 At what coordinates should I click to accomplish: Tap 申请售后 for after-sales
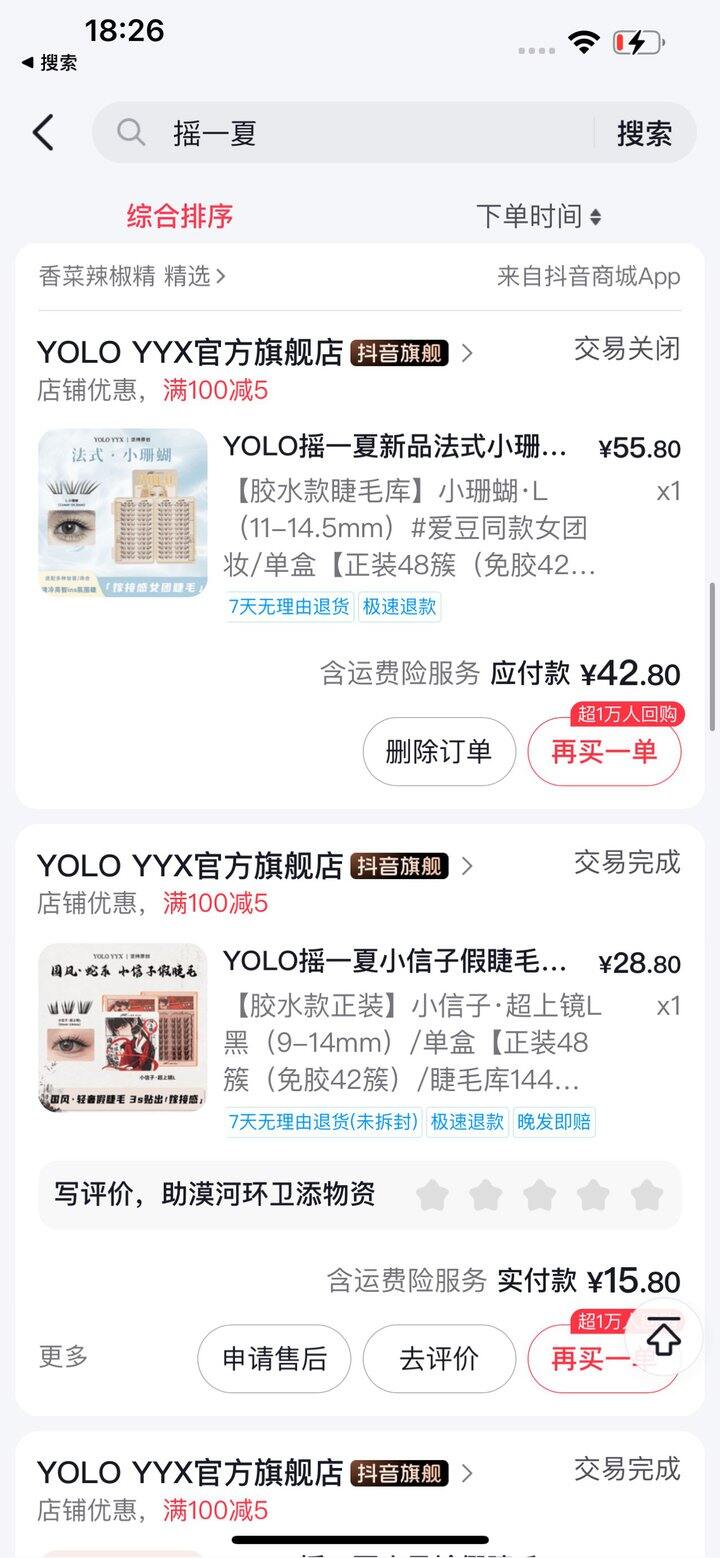[x=274, y=1358]
